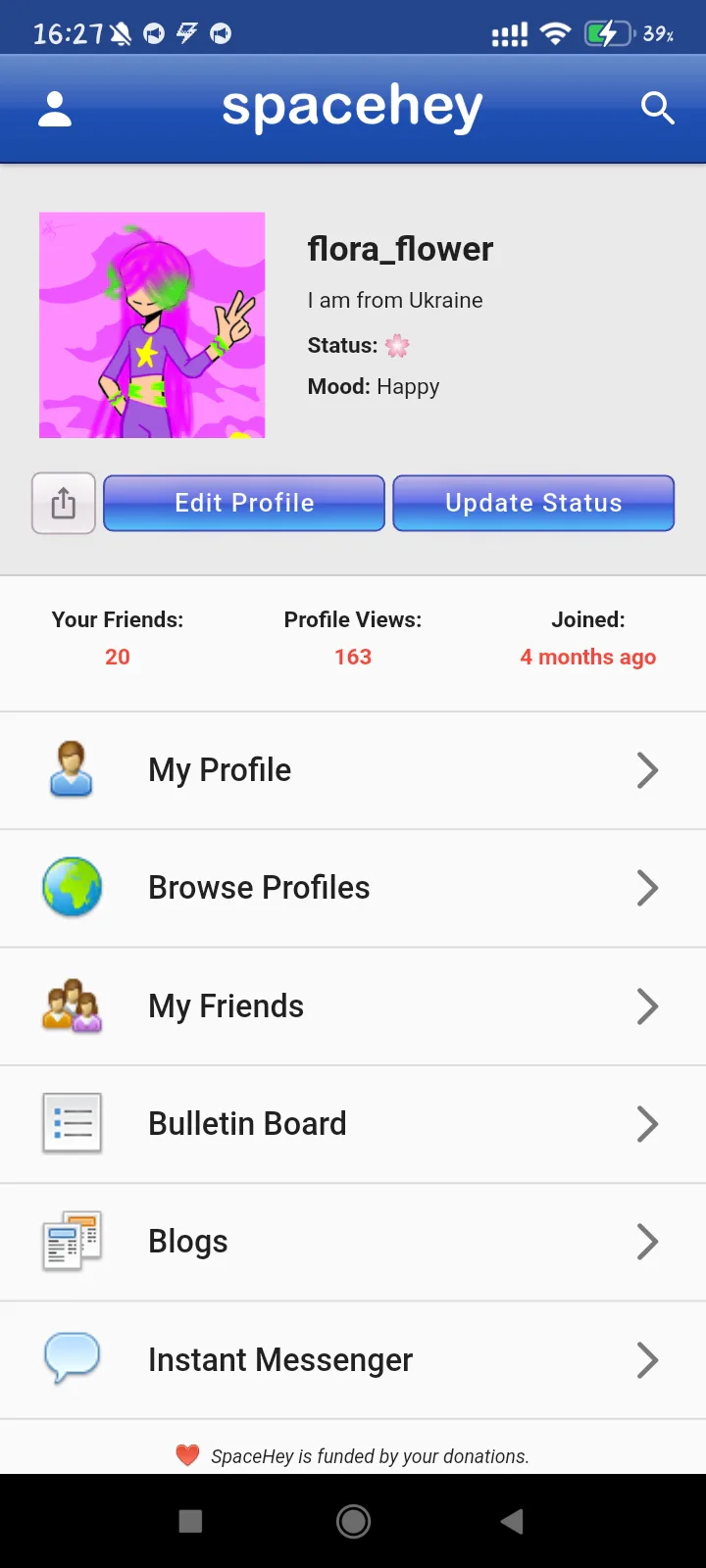The height and width of the screenshot is (1568, 706).
Task: Tap the Update Status button
Action: click(x=533, y=503)
